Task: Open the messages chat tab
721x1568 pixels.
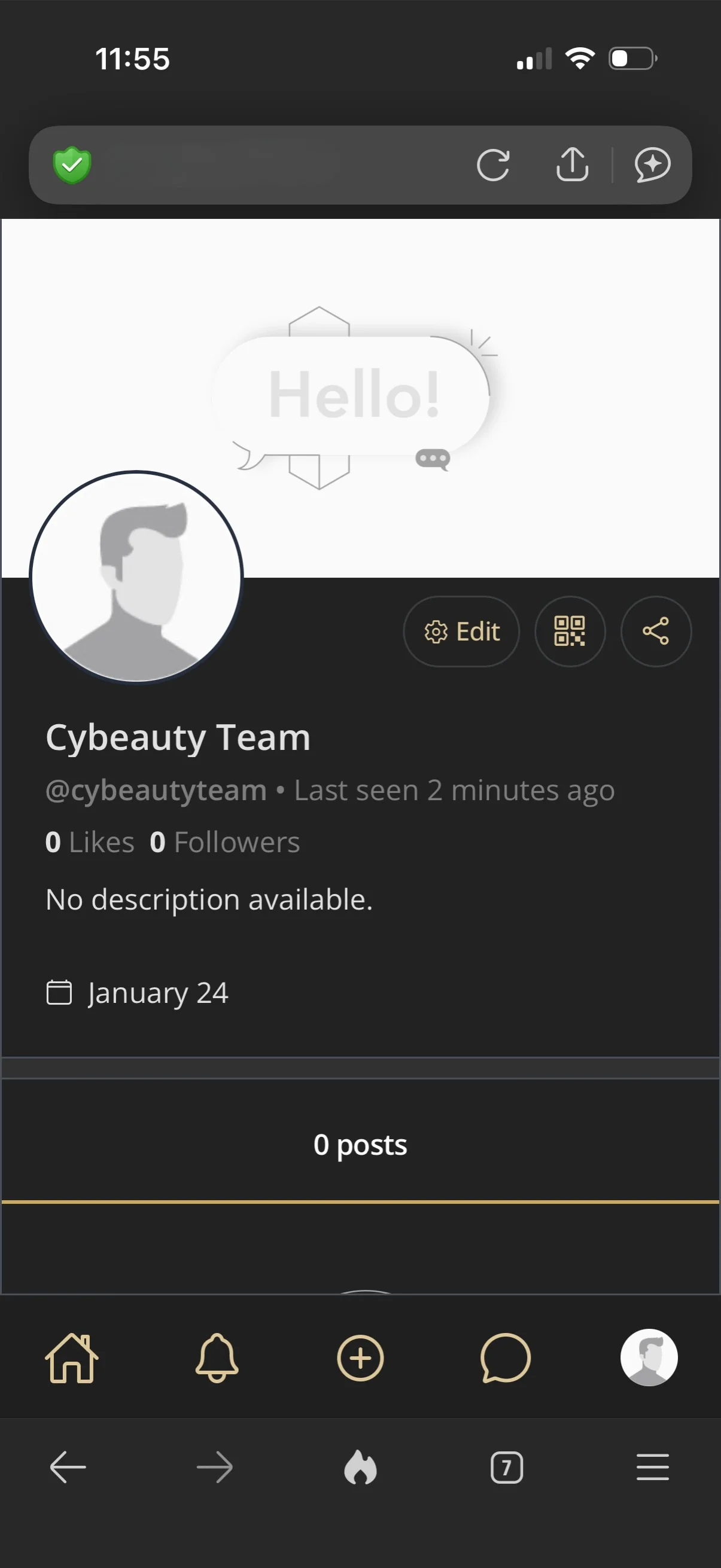Action: click(x=505, y=1358)
